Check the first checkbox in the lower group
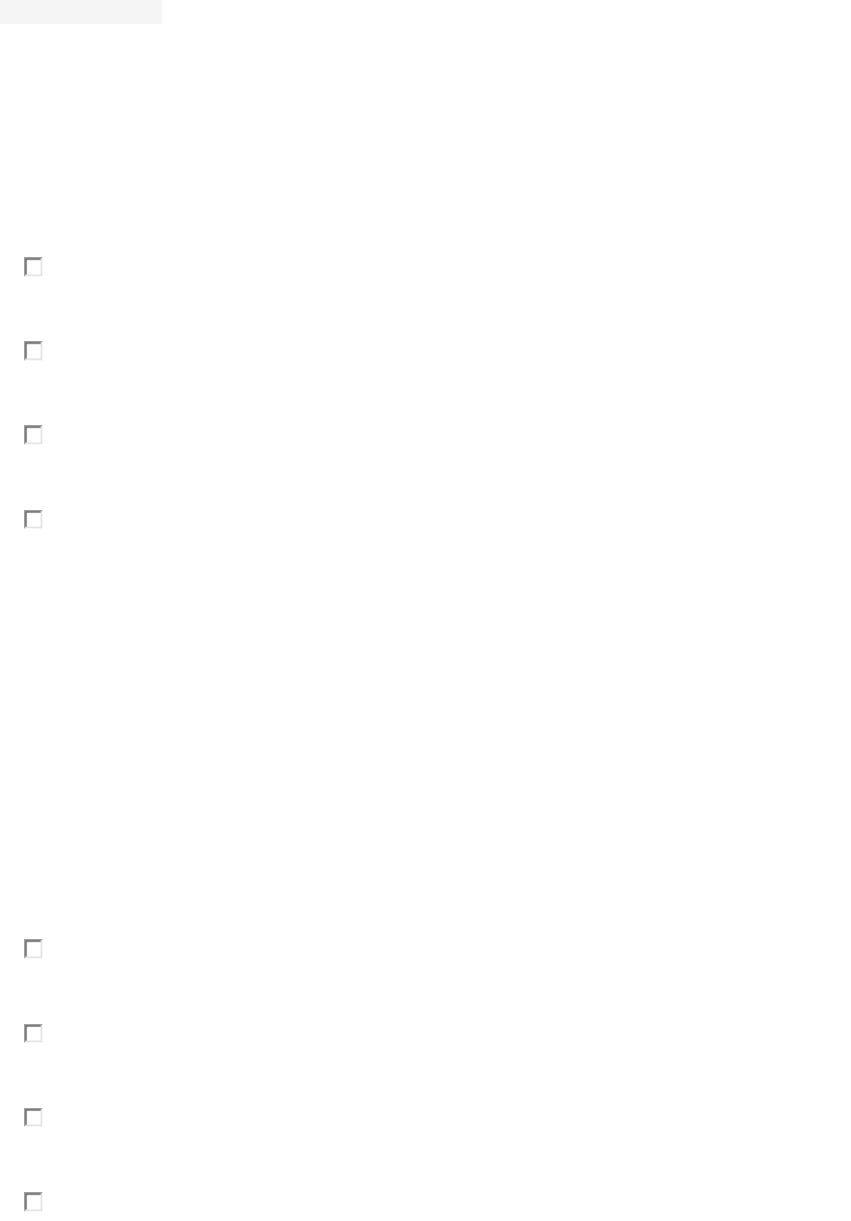Image resolution: width=851 pixels, height=1221 pixels. pos(33,949)
